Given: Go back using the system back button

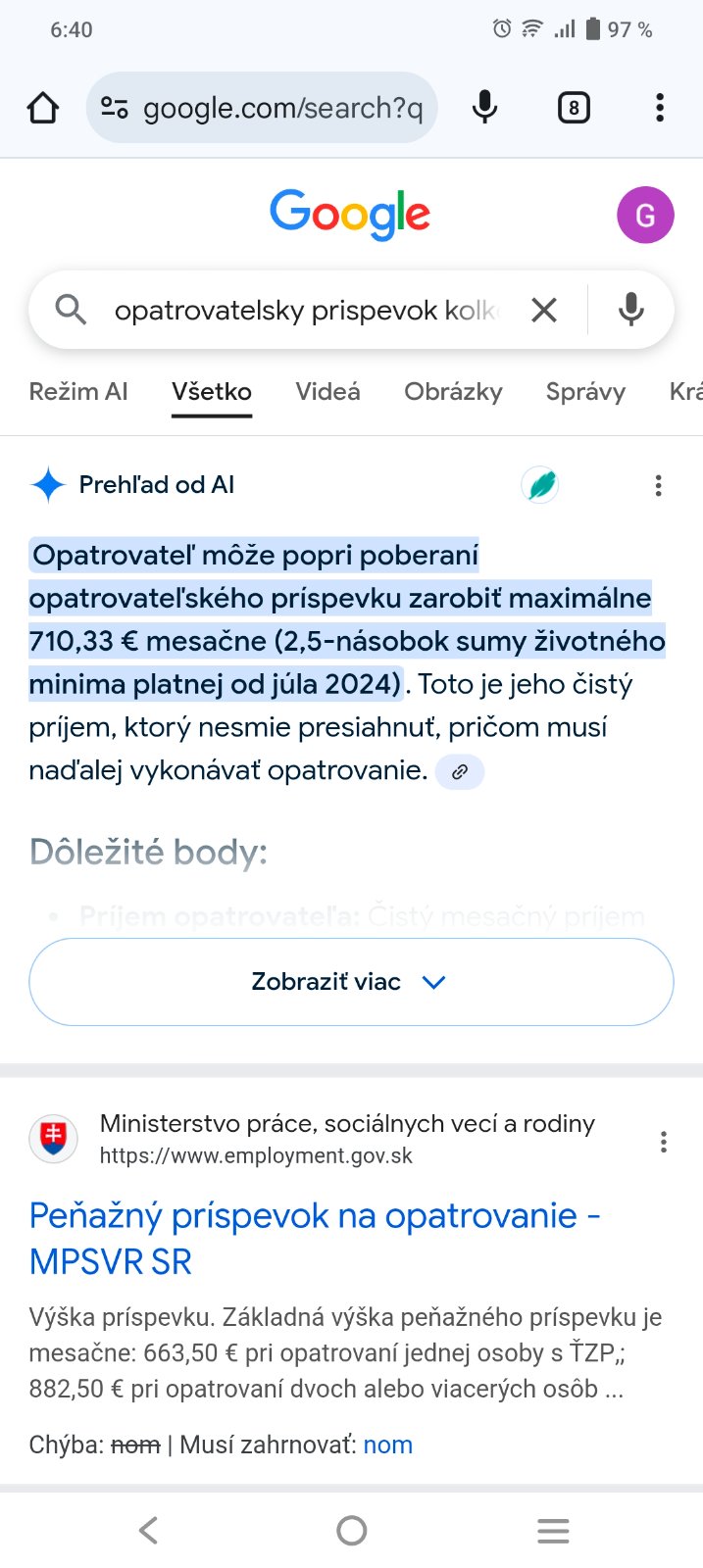Looking at the screenshot, I should [149, 1530].
